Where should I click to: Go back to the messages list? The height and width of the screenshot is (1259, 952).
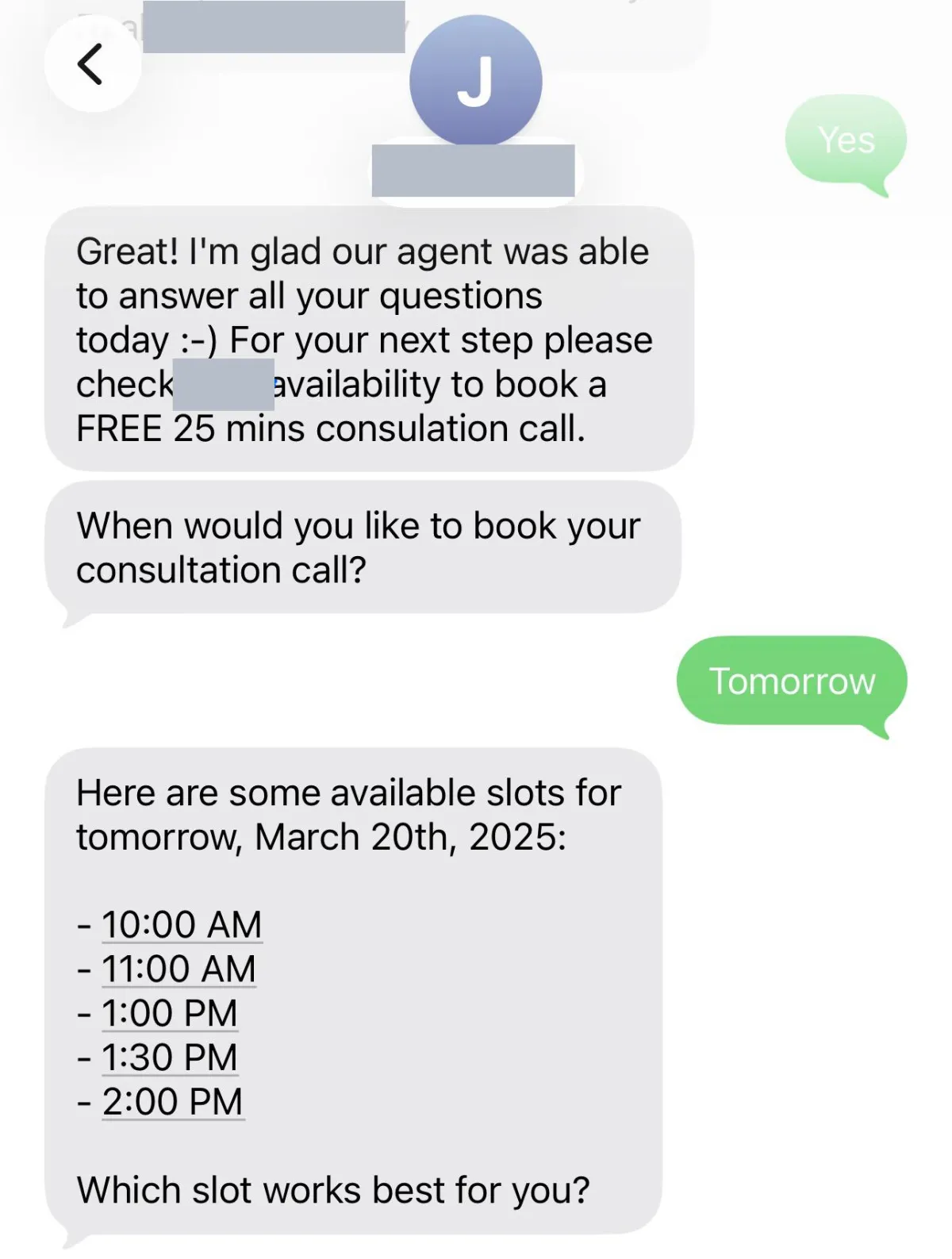[x=92, y=64]
